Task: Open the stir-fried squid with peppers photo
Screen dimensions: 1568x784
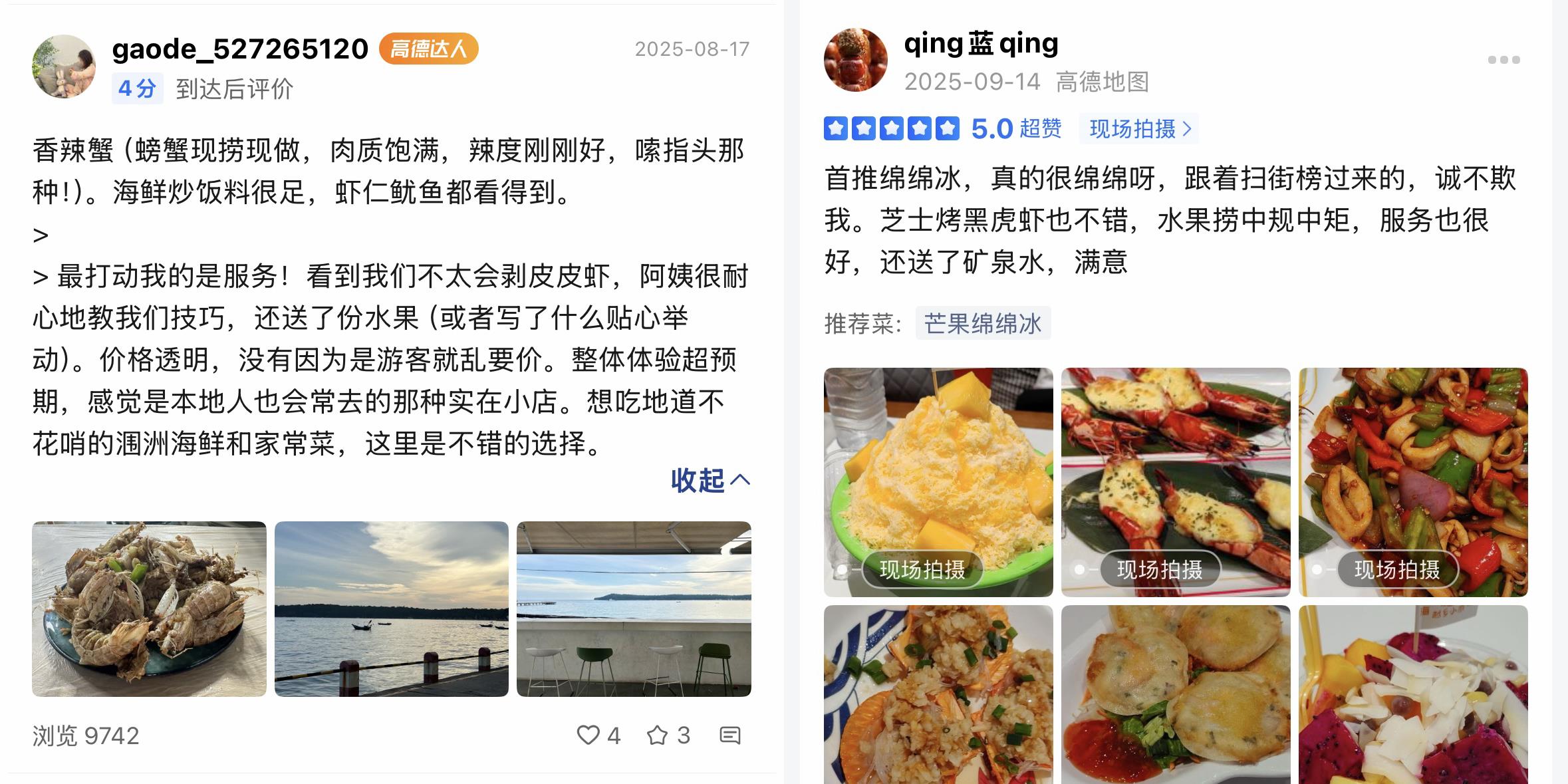Action: coord(1413,481)
